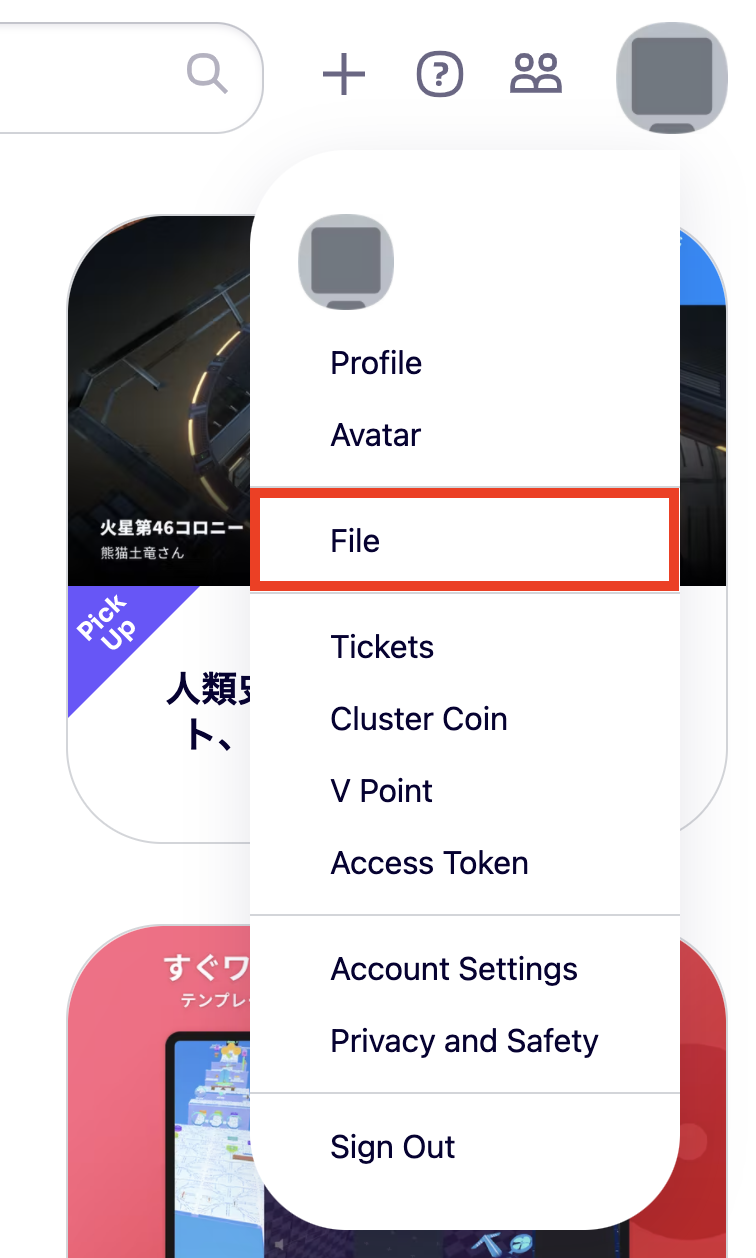Open the help question mark icon
This screenshot has height=1258, width=756.
439,75
